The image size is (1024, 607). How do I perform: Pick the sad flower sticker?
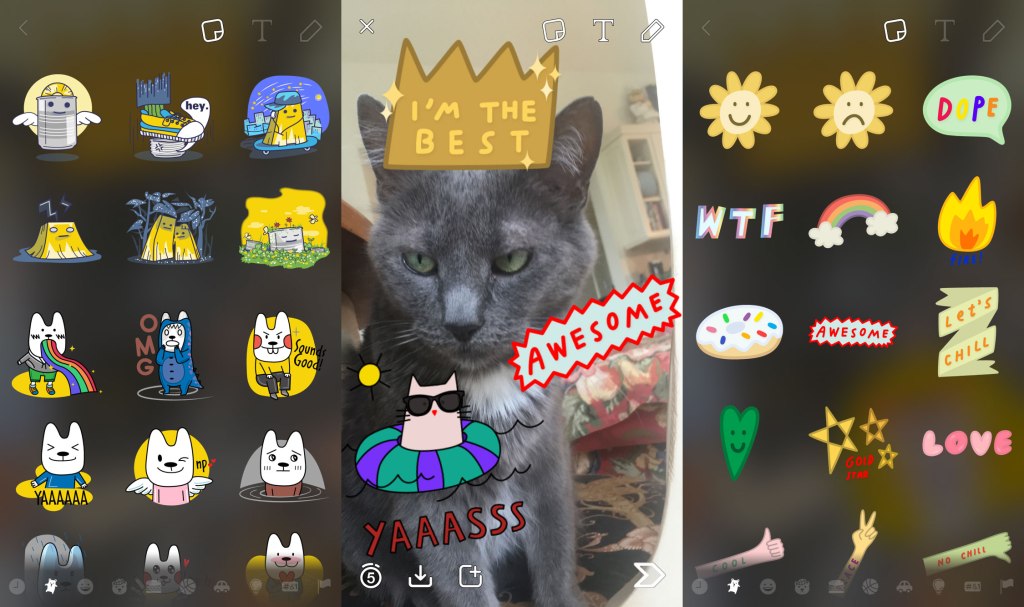(x=852, y=110)
